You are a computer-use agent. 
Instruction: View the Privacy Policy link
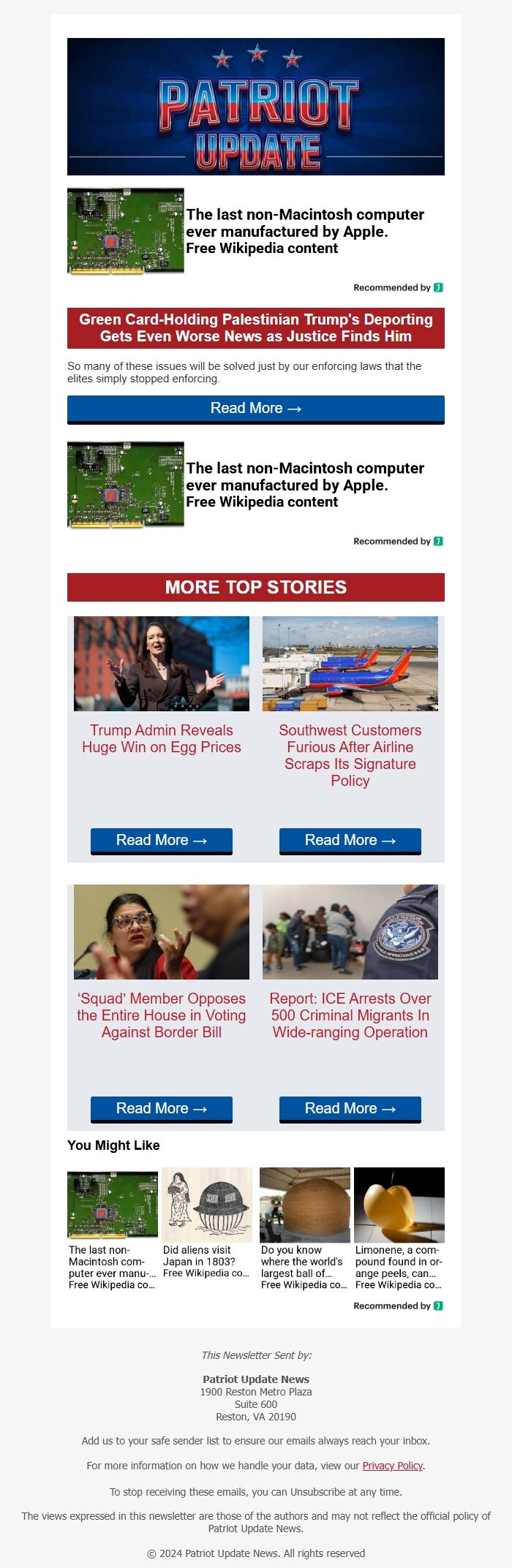(392, 1466)
